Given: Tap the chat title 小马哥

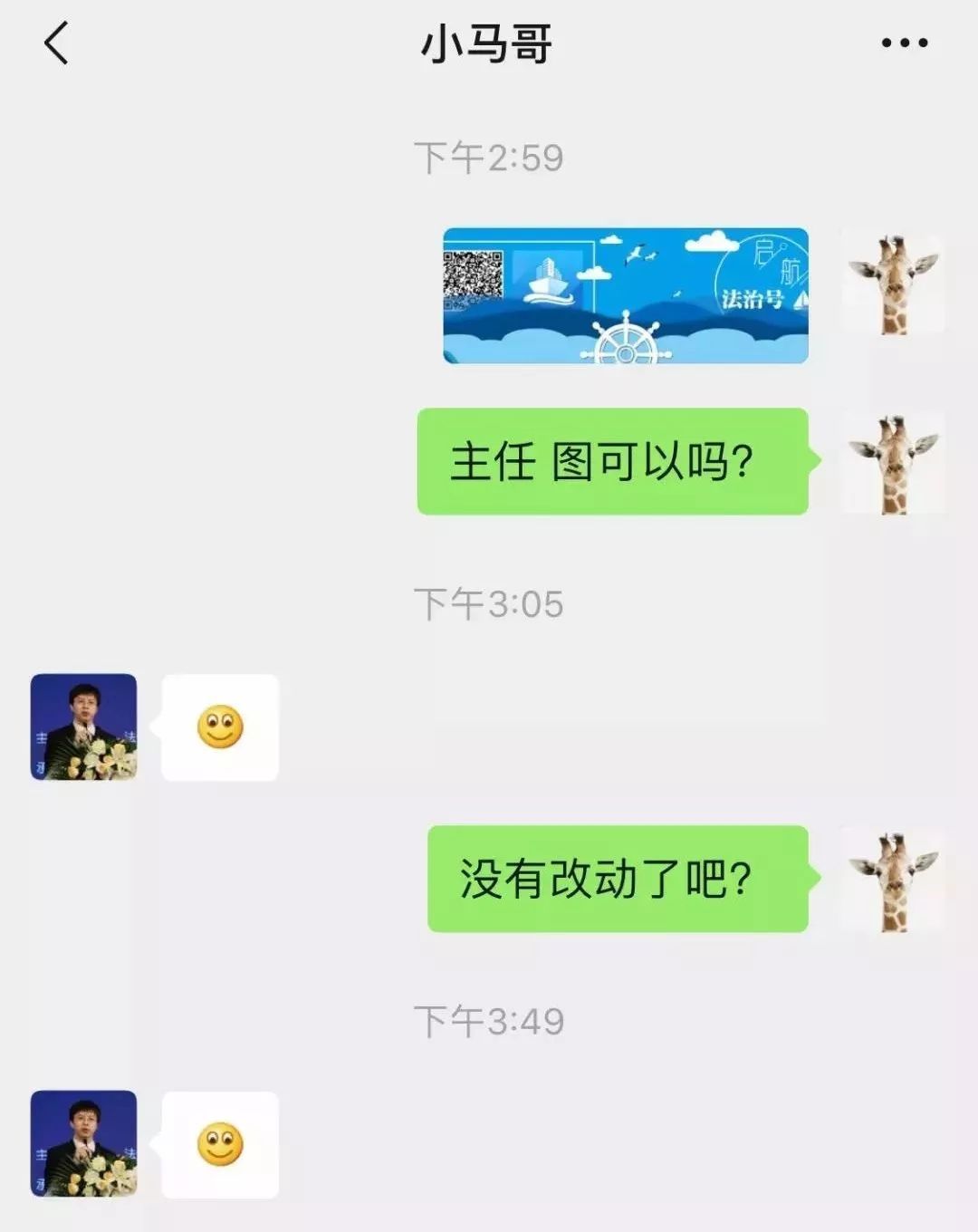Looking at the screenshot, I should [489, 41].
